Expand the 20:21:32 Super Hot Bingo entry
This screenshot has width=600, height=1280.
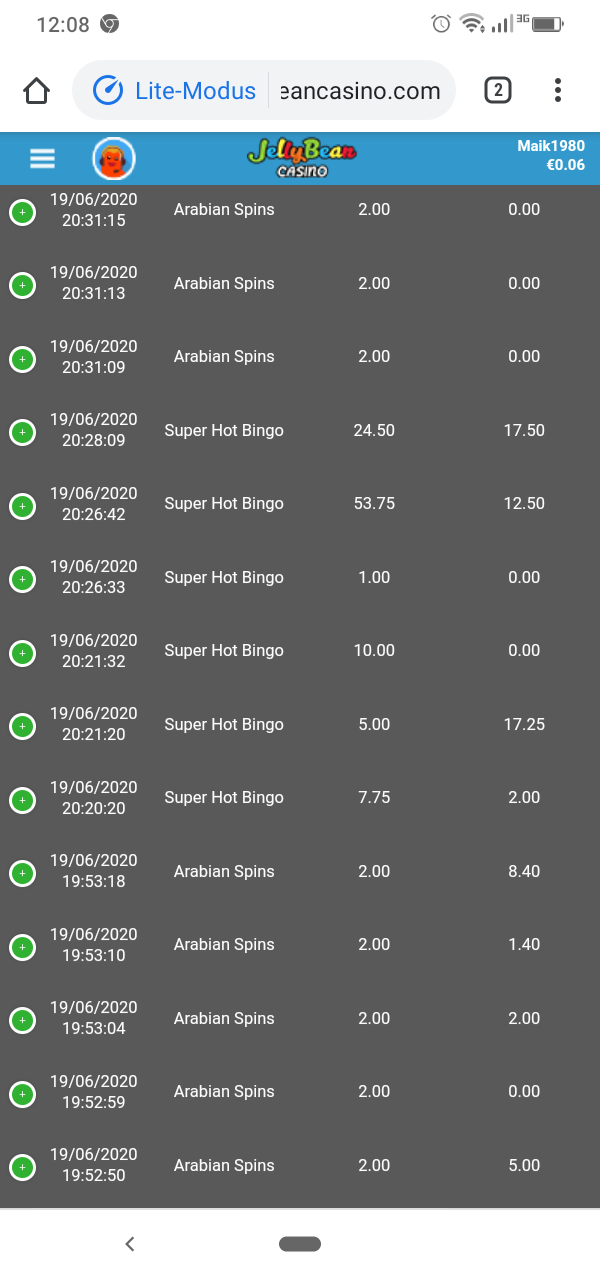(x=22, y=653)
